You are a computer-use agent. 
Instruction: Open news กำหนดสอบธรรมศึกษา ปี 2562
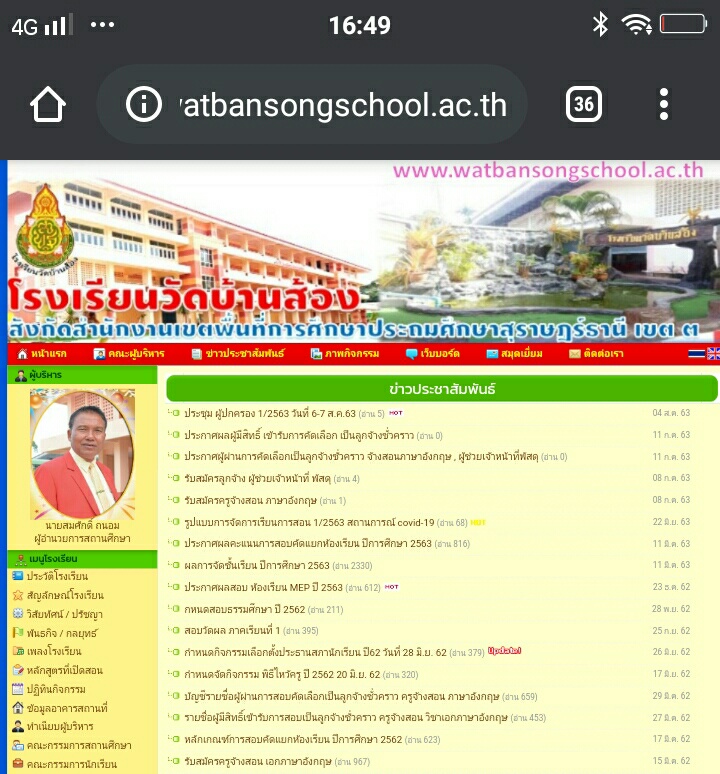coord(248,609)
